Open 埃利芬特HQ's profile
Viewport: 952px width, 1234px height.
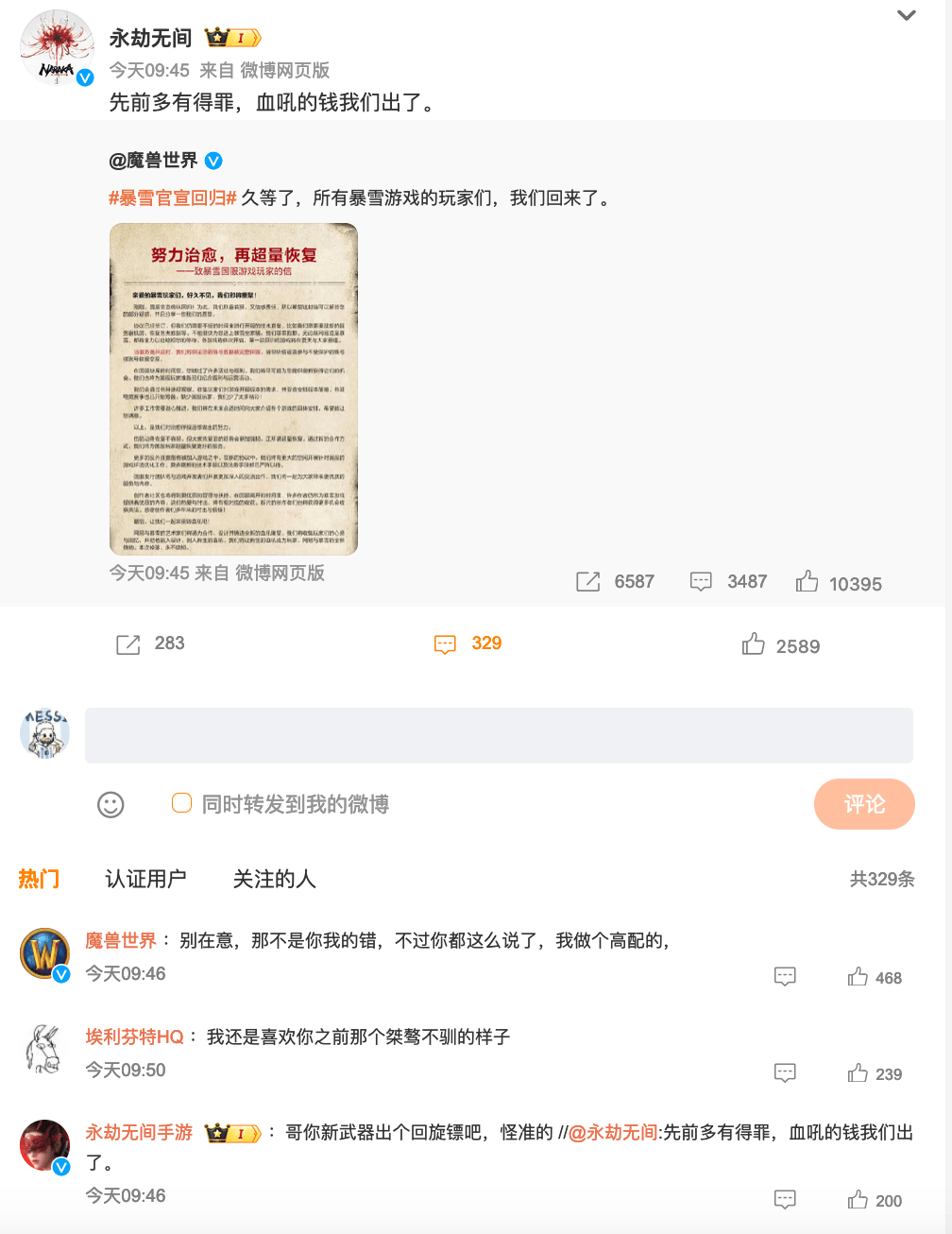(x=134, y=1037)
